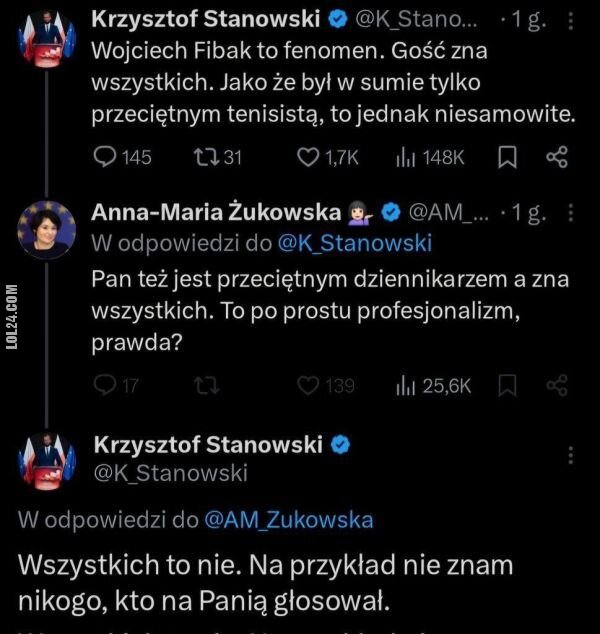This screenshot has height=634, width=600.
Task: Open Krzysztof Stanowski's avatar in top tweet
Action: pyautogui.click(x=47, y=38)
